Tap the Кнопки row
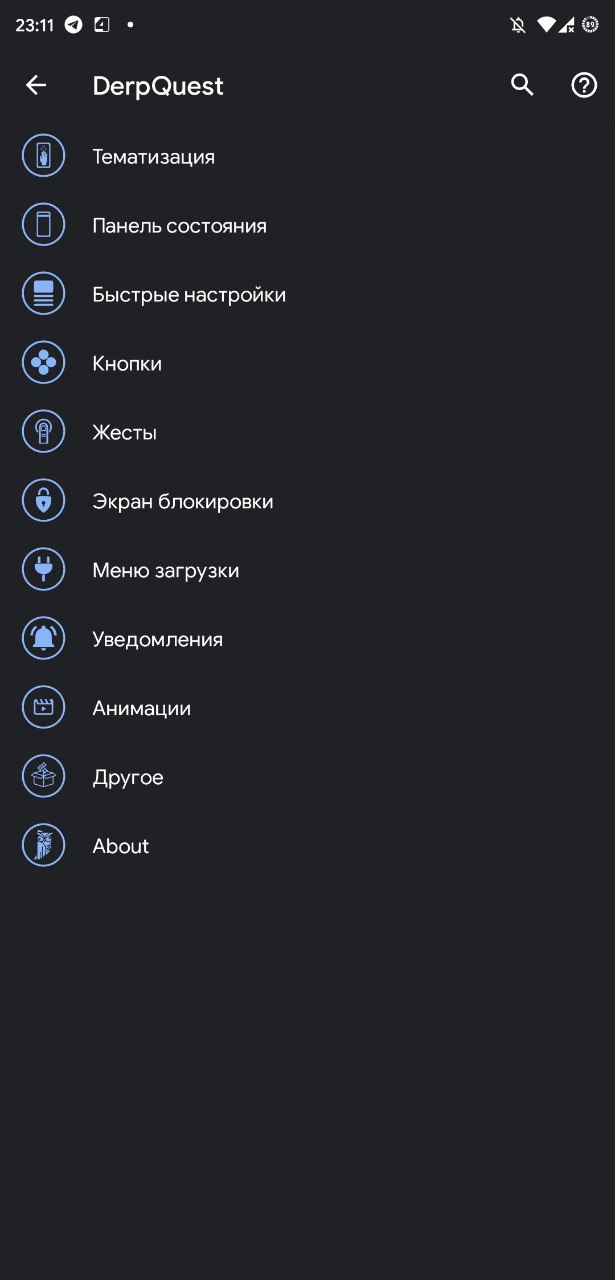Screen dimensions: 615x1280 point(127,364)
